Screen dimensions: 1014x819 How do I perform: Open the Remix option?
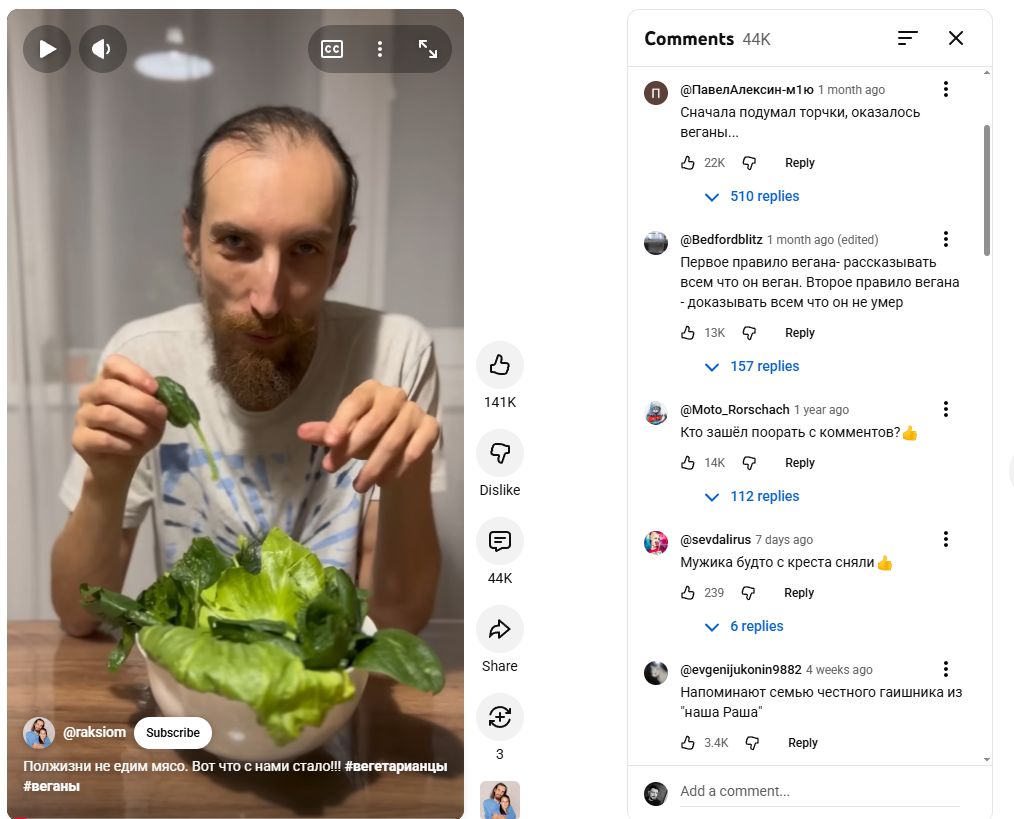[499, 717]
